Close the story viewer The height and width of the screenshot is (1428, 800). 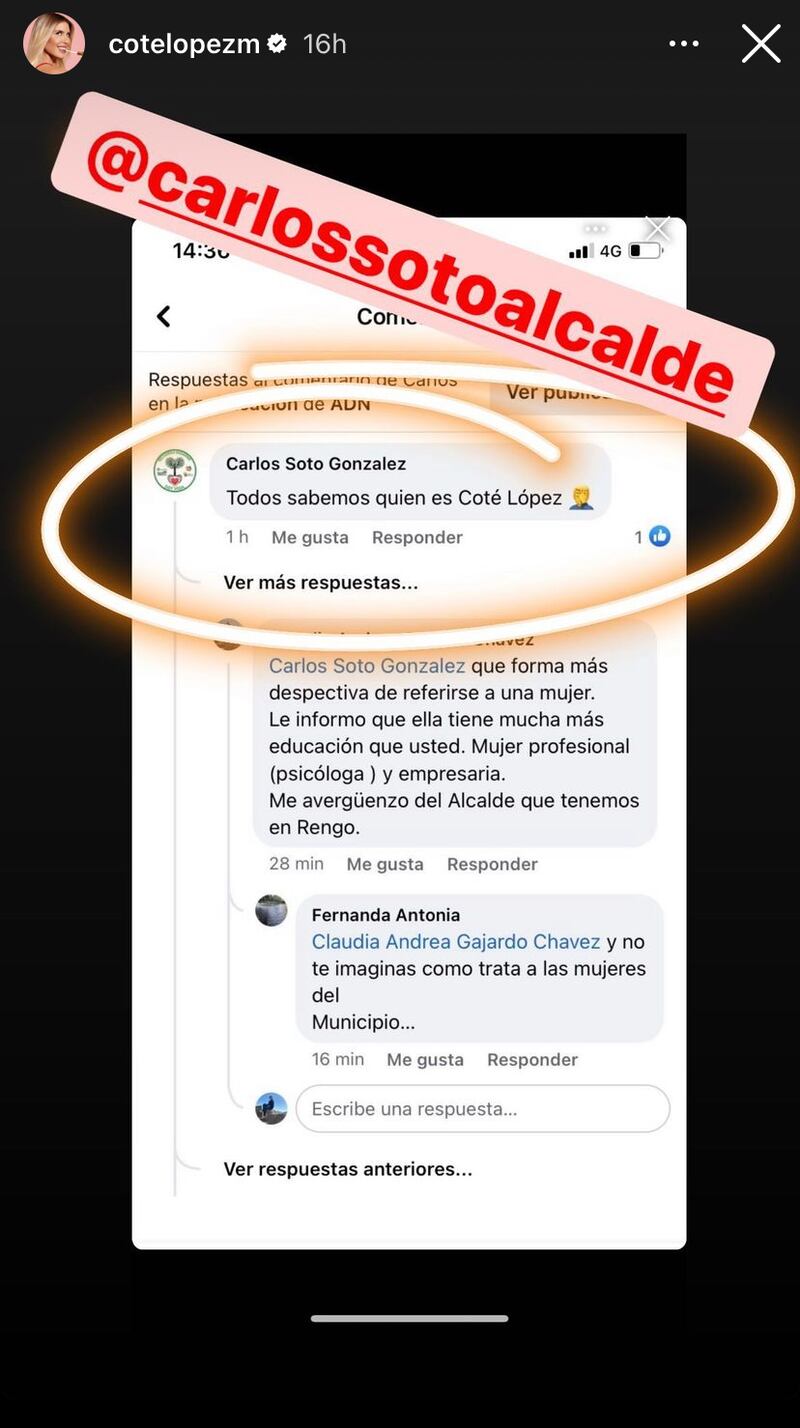(760, 44)
